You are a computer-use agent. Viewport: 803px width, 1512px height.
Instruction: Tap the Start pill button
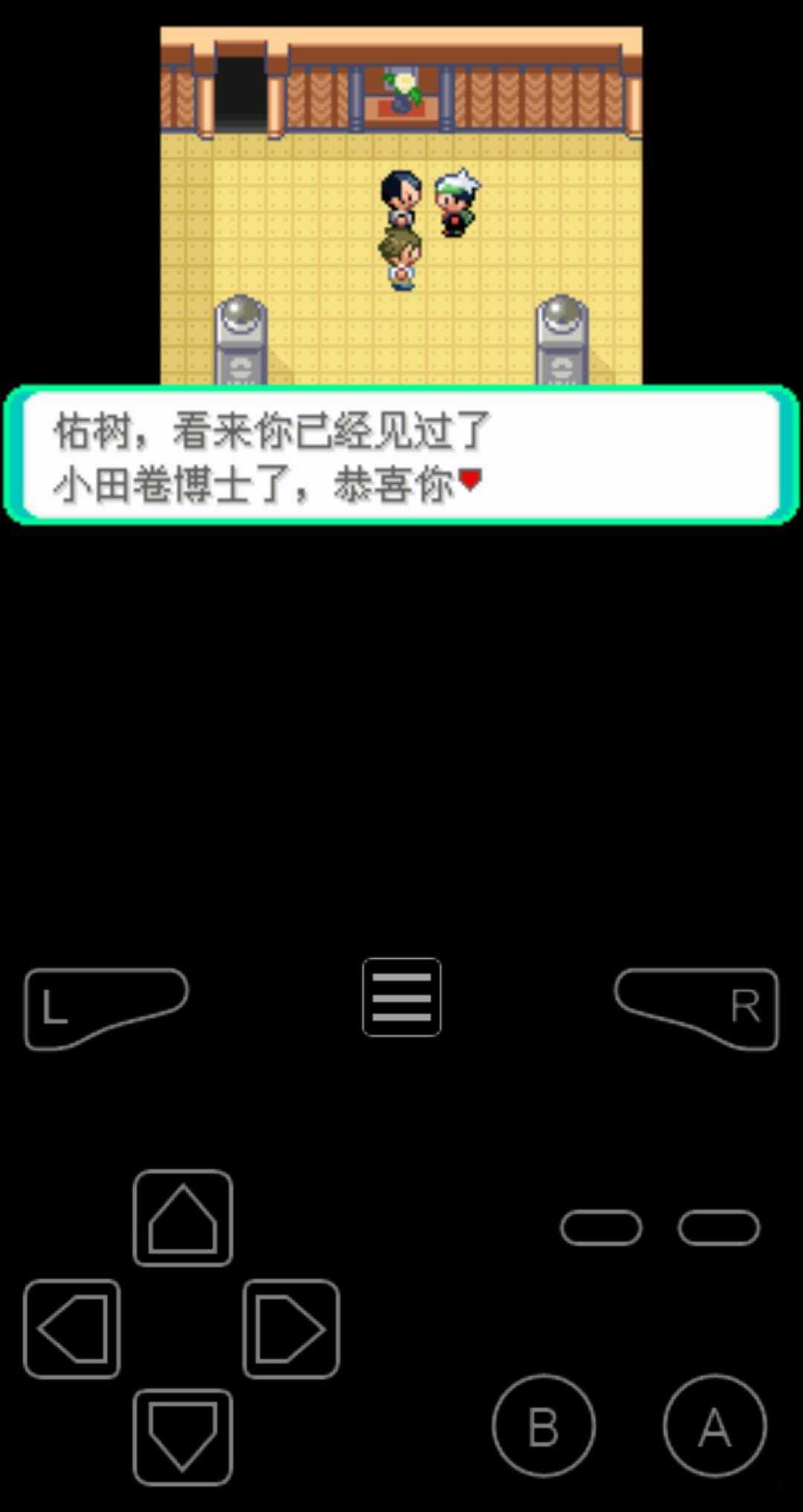[x=718, y=1227]
